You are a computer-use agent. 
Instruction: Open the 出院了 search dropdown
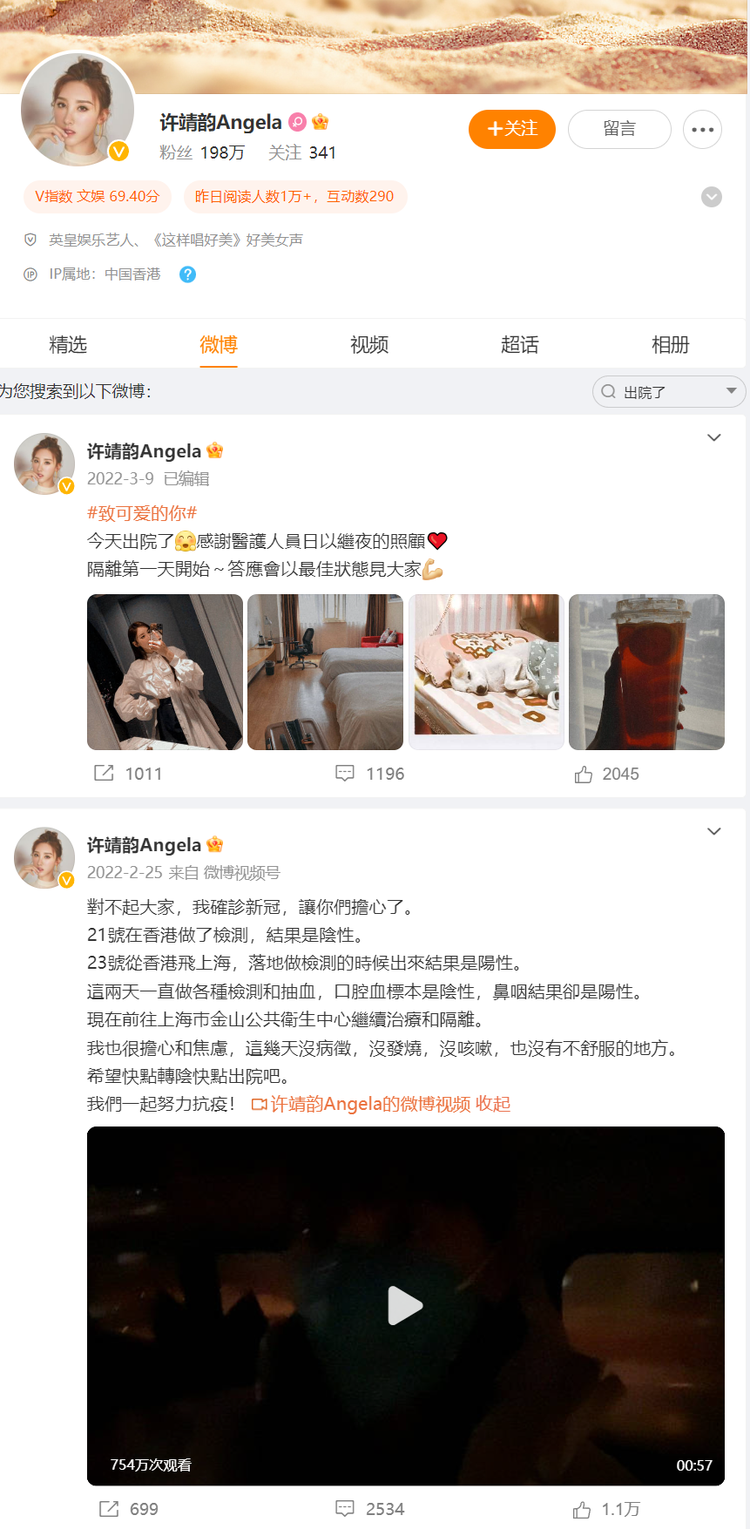point(669,392)
